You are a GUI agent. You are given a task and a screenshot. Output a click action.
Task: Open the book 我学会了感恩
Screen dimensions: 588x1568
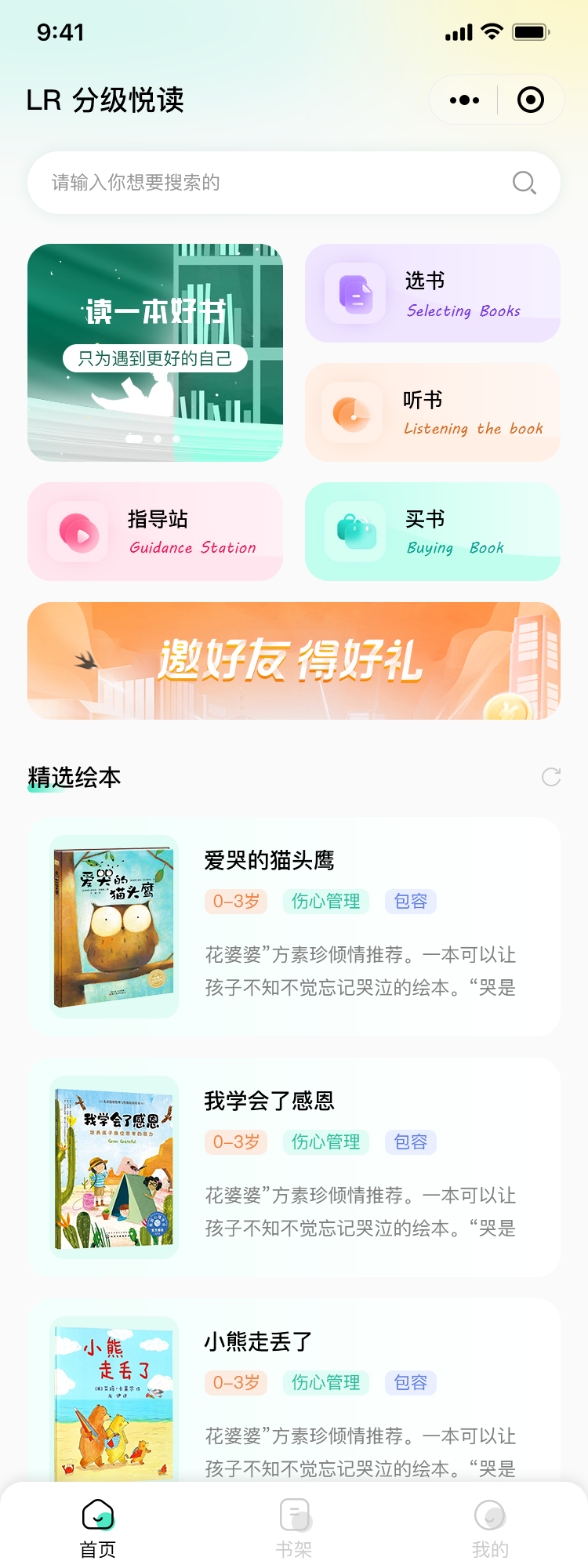point(294,1167)
